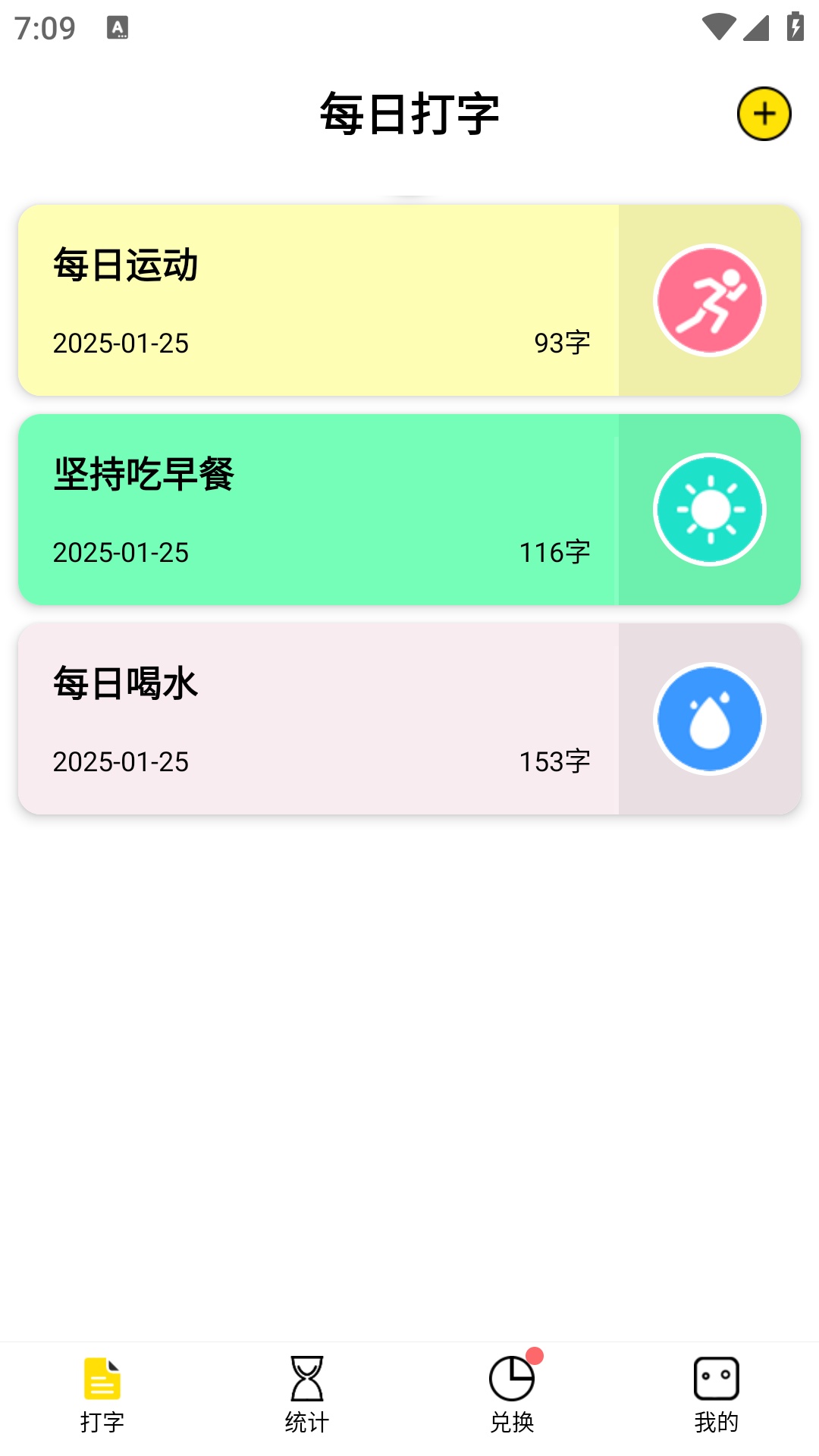Image resolution: width=819 pixels, height=1456 pixels.
Task: Tap the 93字 word count on 每日运动
Action: pyautogui.click(x=563, y=343)
